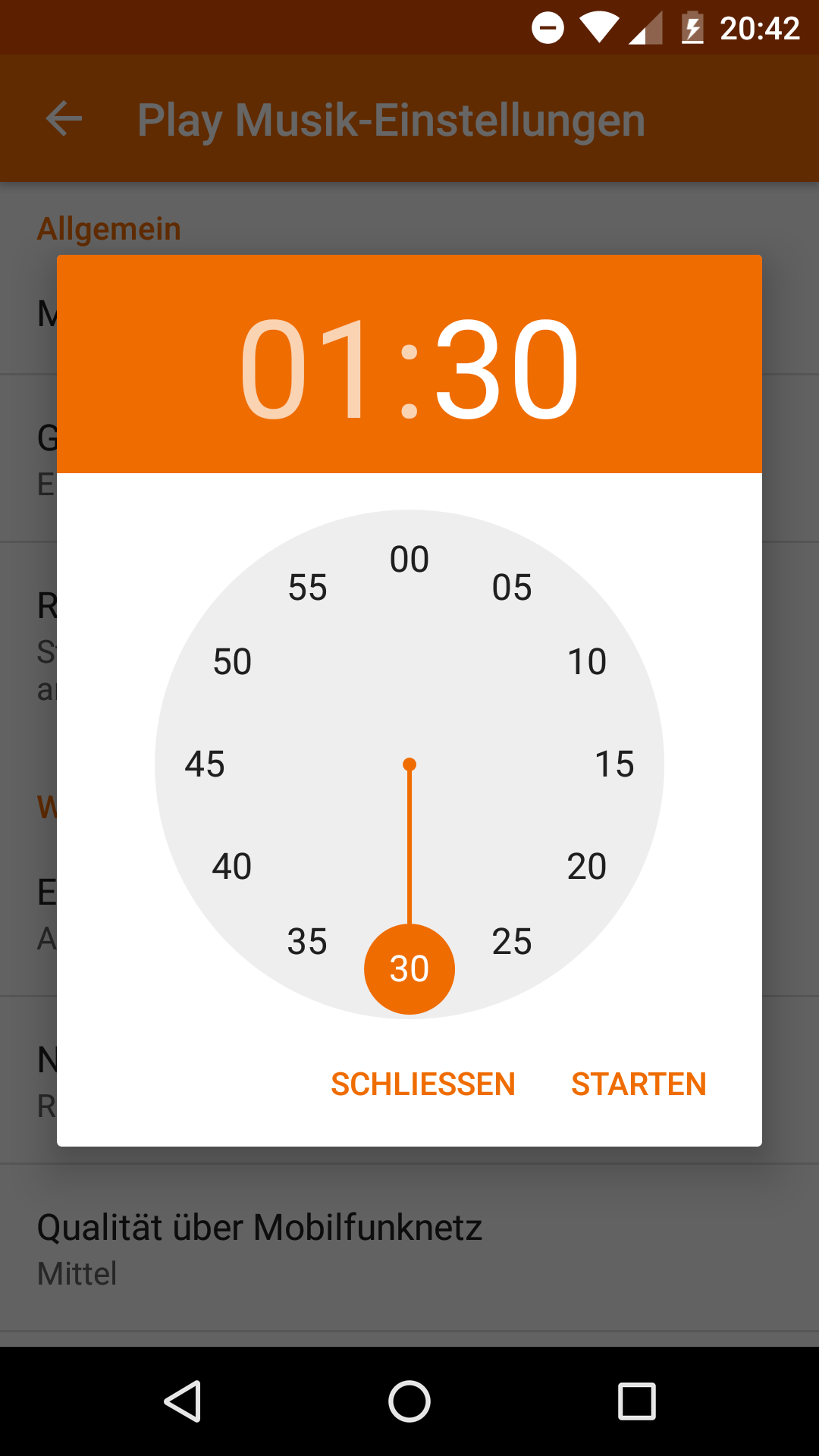Select the hours field showing 01
The height and width of the screenshot is (1456, 819).
[x=306, y=369]
